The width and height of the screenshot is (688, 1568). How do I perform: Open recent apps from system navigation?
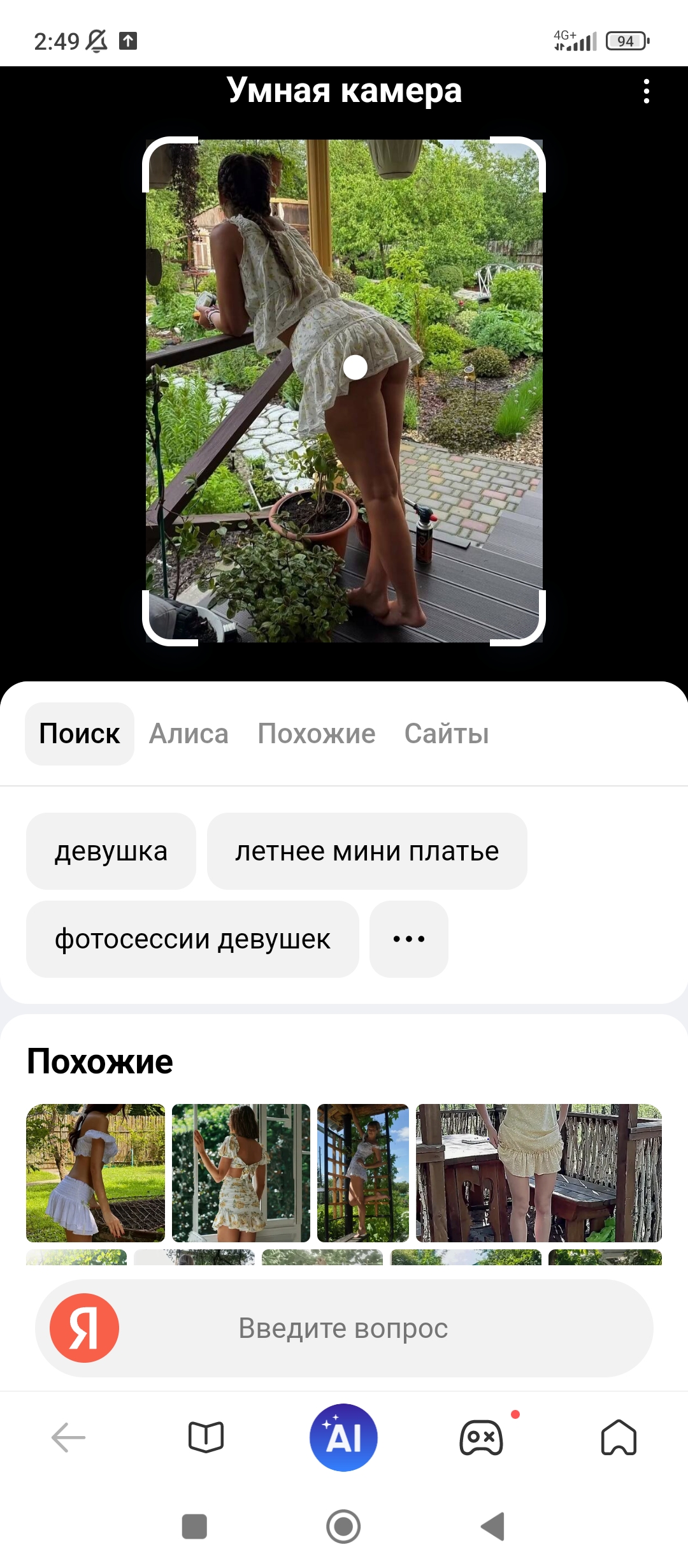pyautogui.click(x=194, y=1527)
